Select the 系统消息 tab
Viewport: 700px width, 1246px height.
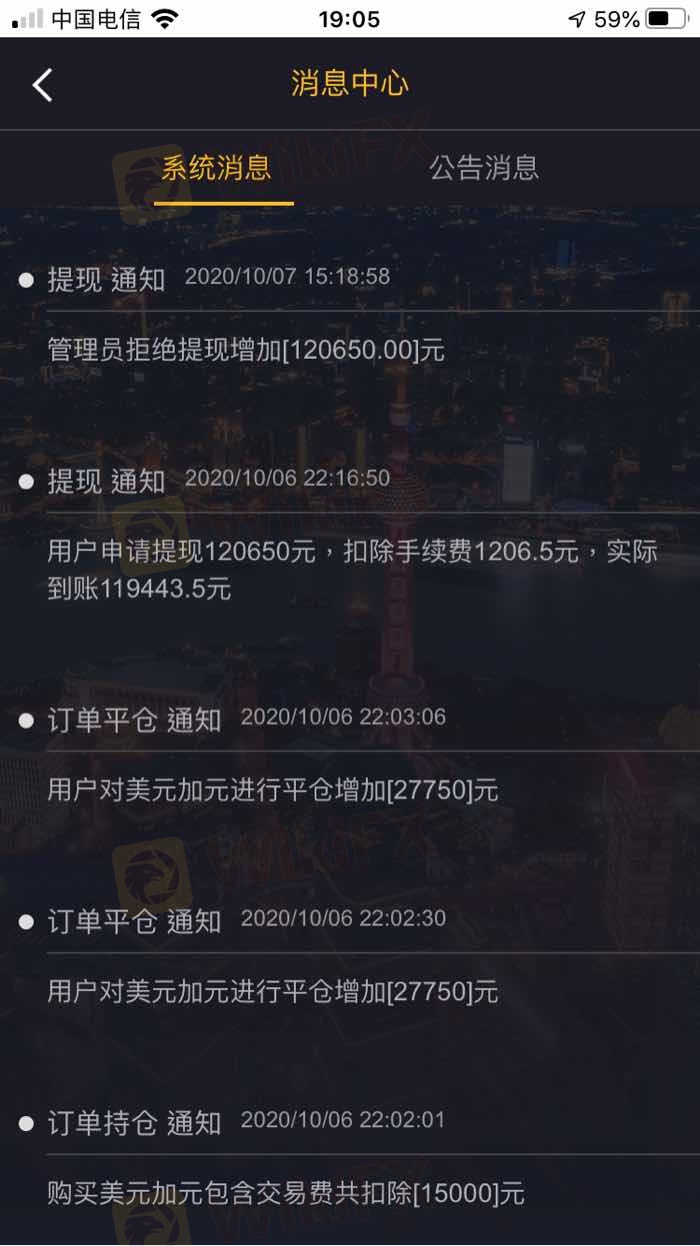click(x=217, y=168)
